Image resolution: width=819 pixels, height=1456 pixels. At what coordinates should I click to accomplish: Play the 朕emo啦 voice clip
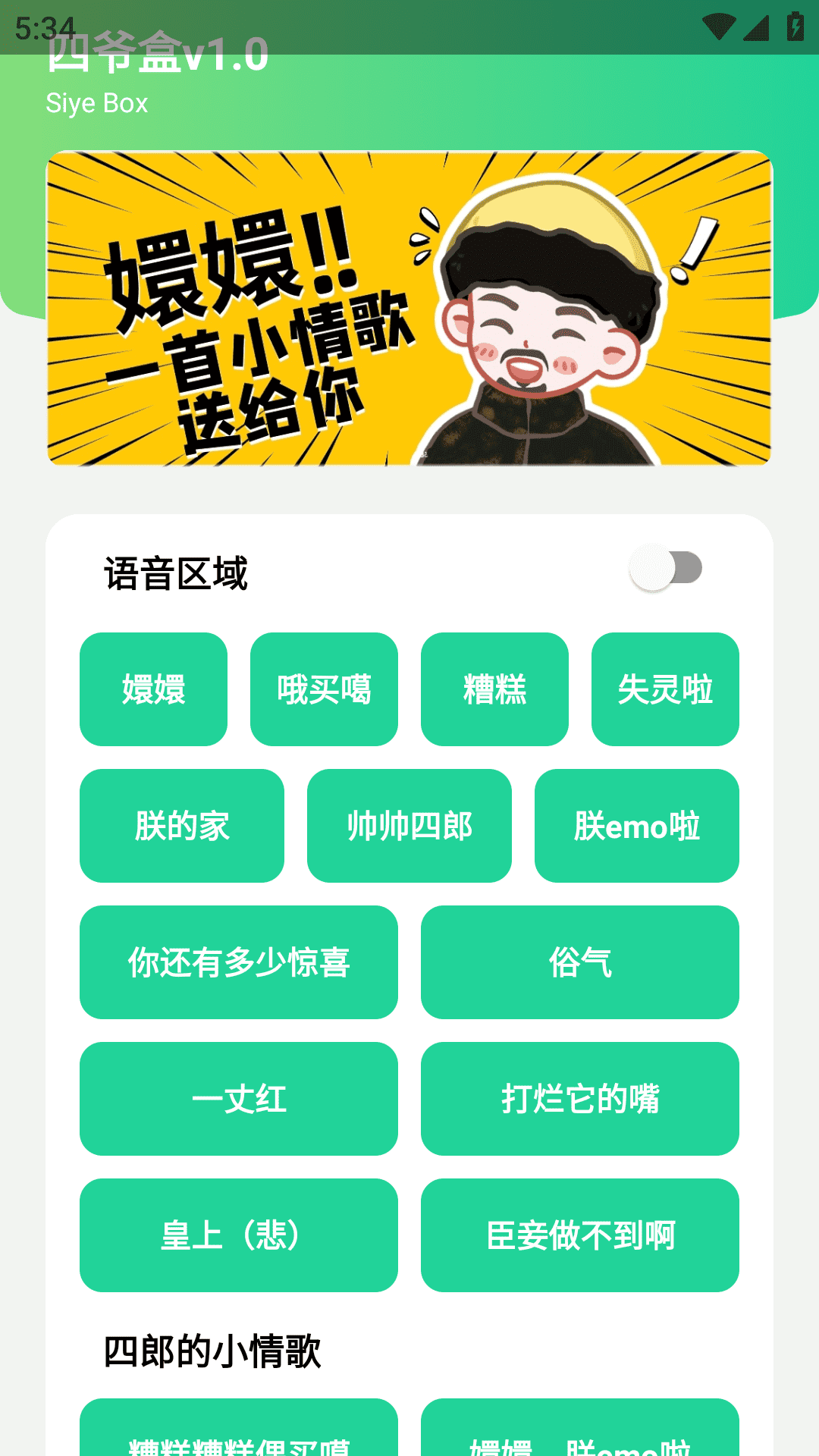(x=637, y=826)
